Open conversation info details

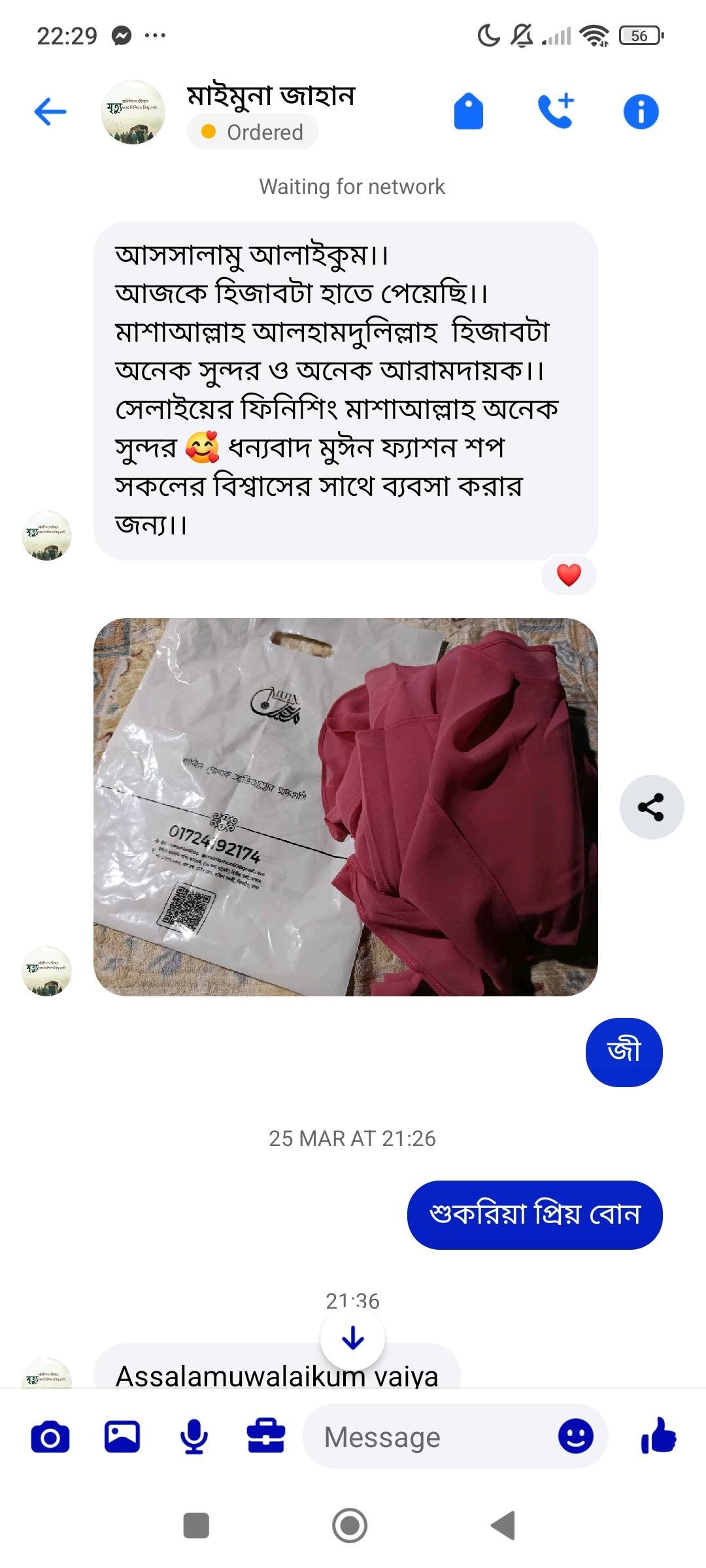[641, 112]
